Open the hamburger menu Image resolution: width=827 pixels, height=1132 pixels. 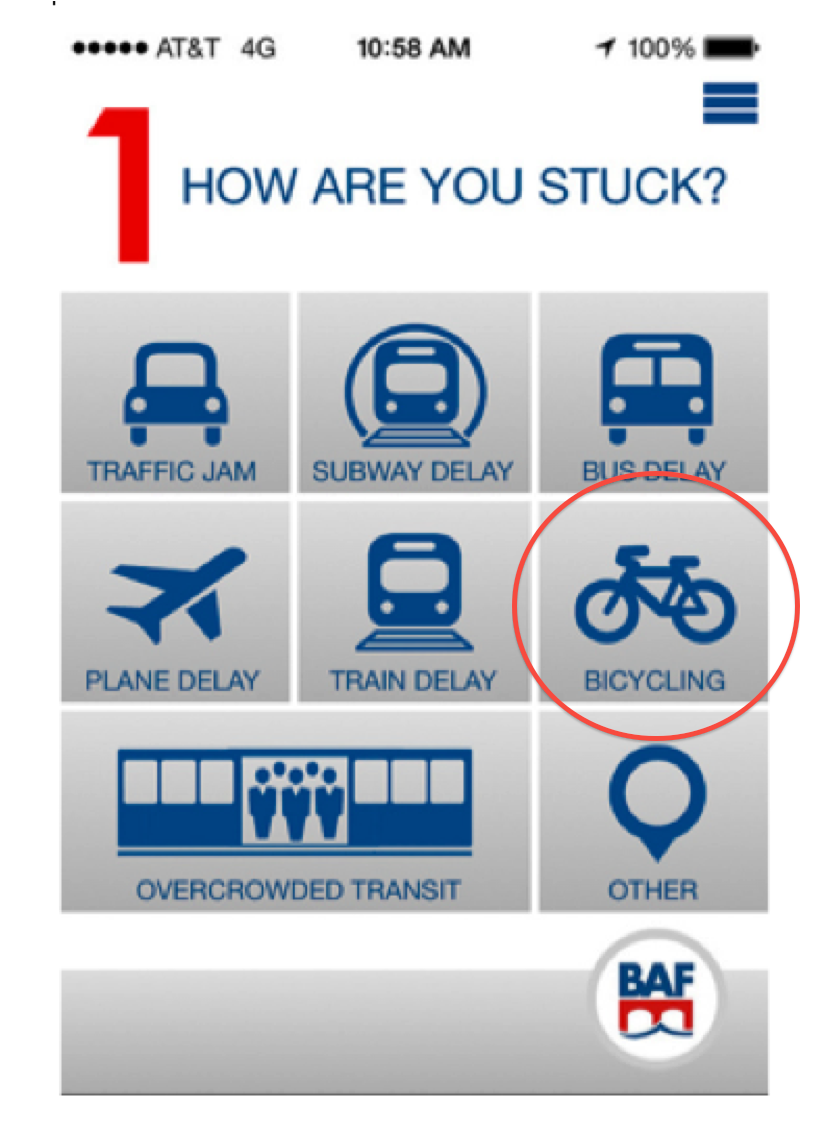coord(730,103)
